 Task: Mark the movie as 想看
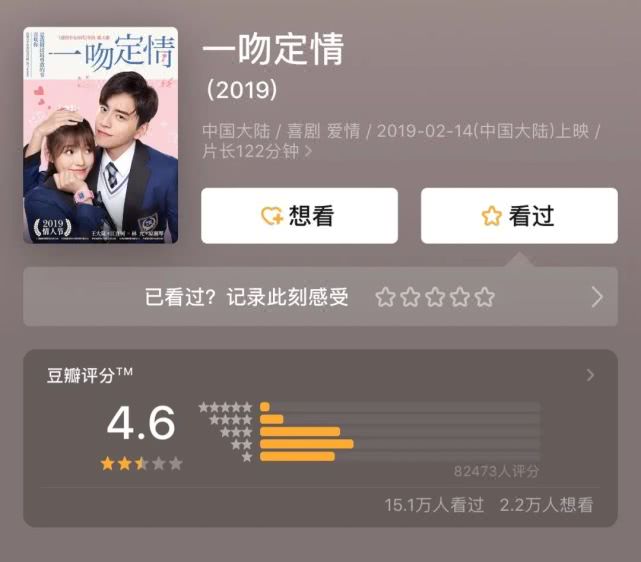coord(299,216)
